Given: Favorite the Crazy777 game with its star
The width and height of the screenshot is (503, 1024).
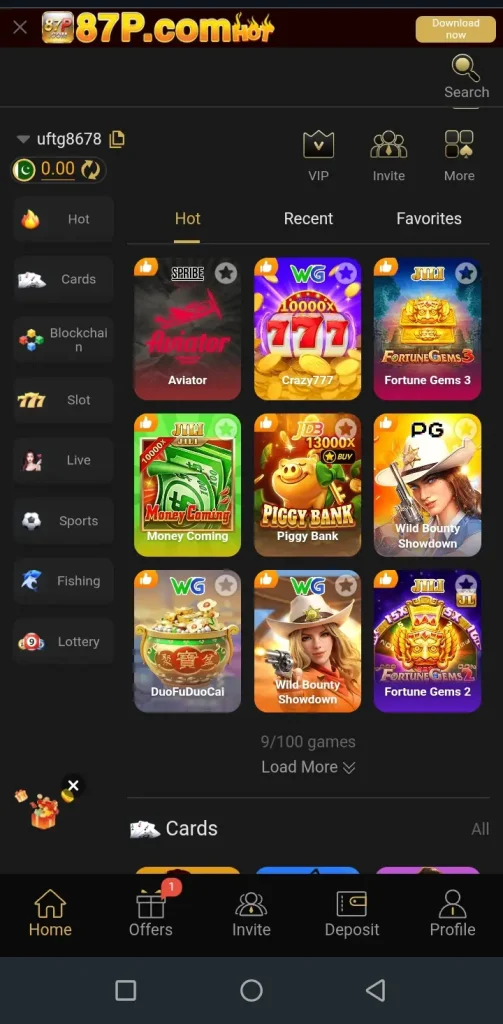Looking at the screenshot, I should click(346, 273).
